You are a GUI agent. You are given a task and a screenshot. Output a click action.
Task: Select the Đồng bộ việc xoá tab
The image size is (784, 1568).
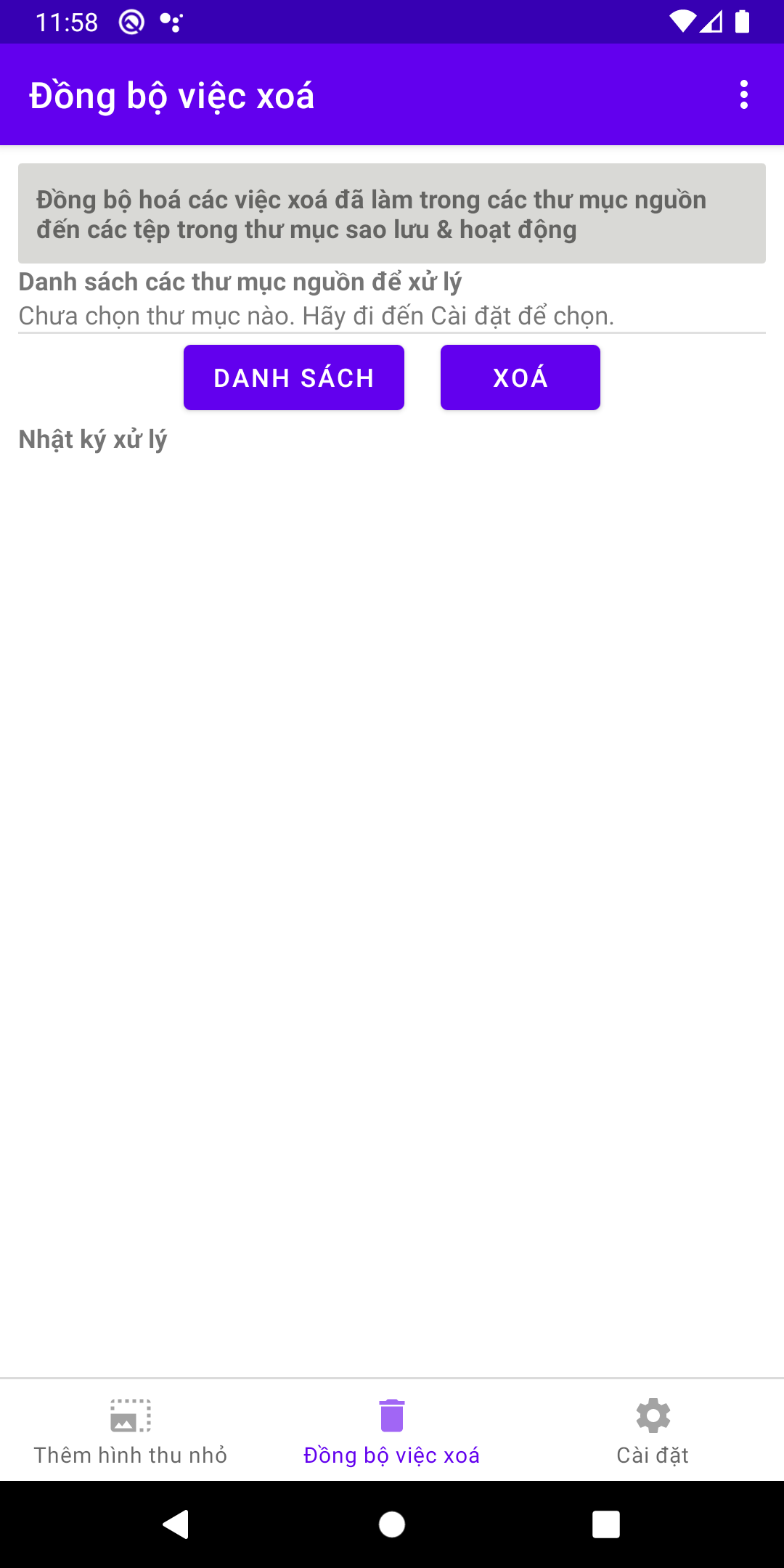[392, 1430]
